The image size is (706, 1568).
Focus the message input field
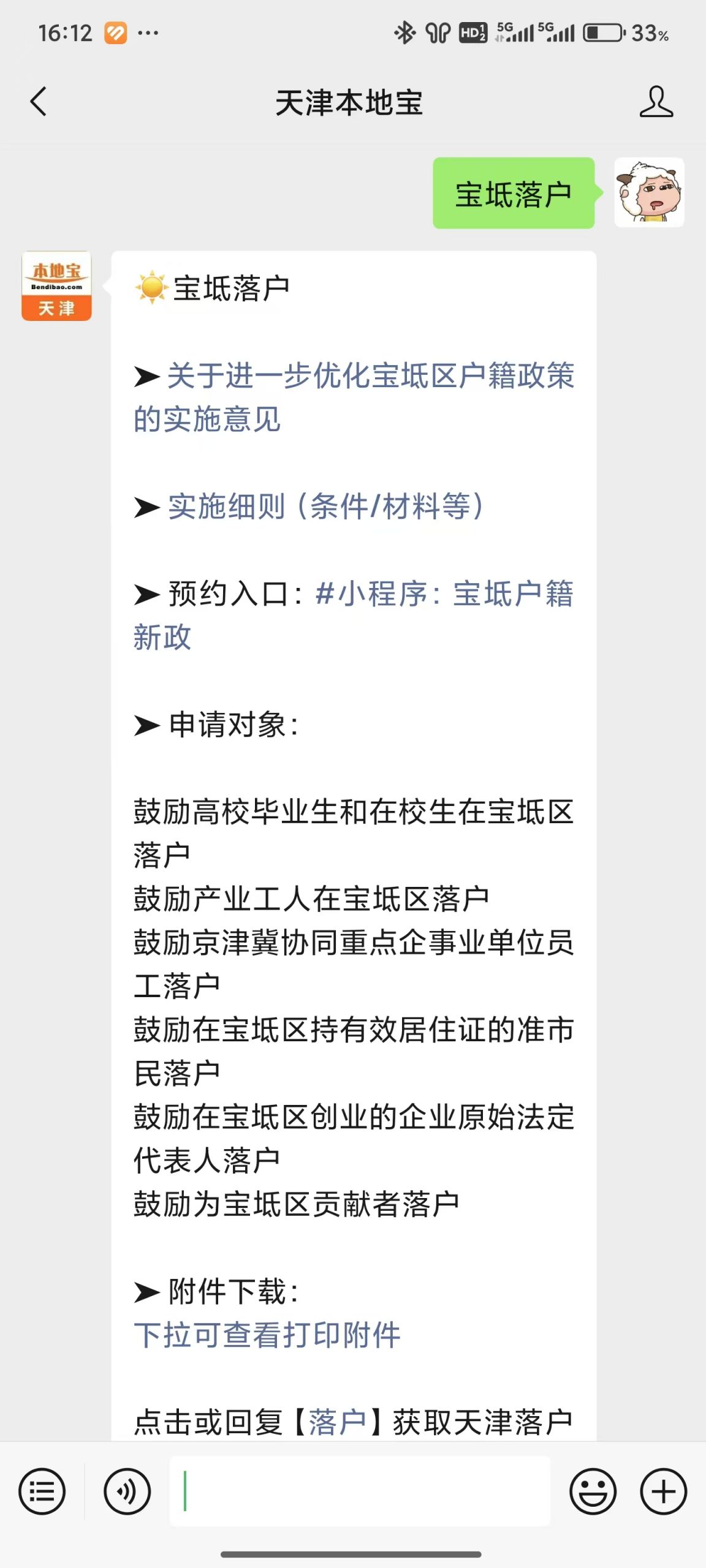click(360, 1491)
